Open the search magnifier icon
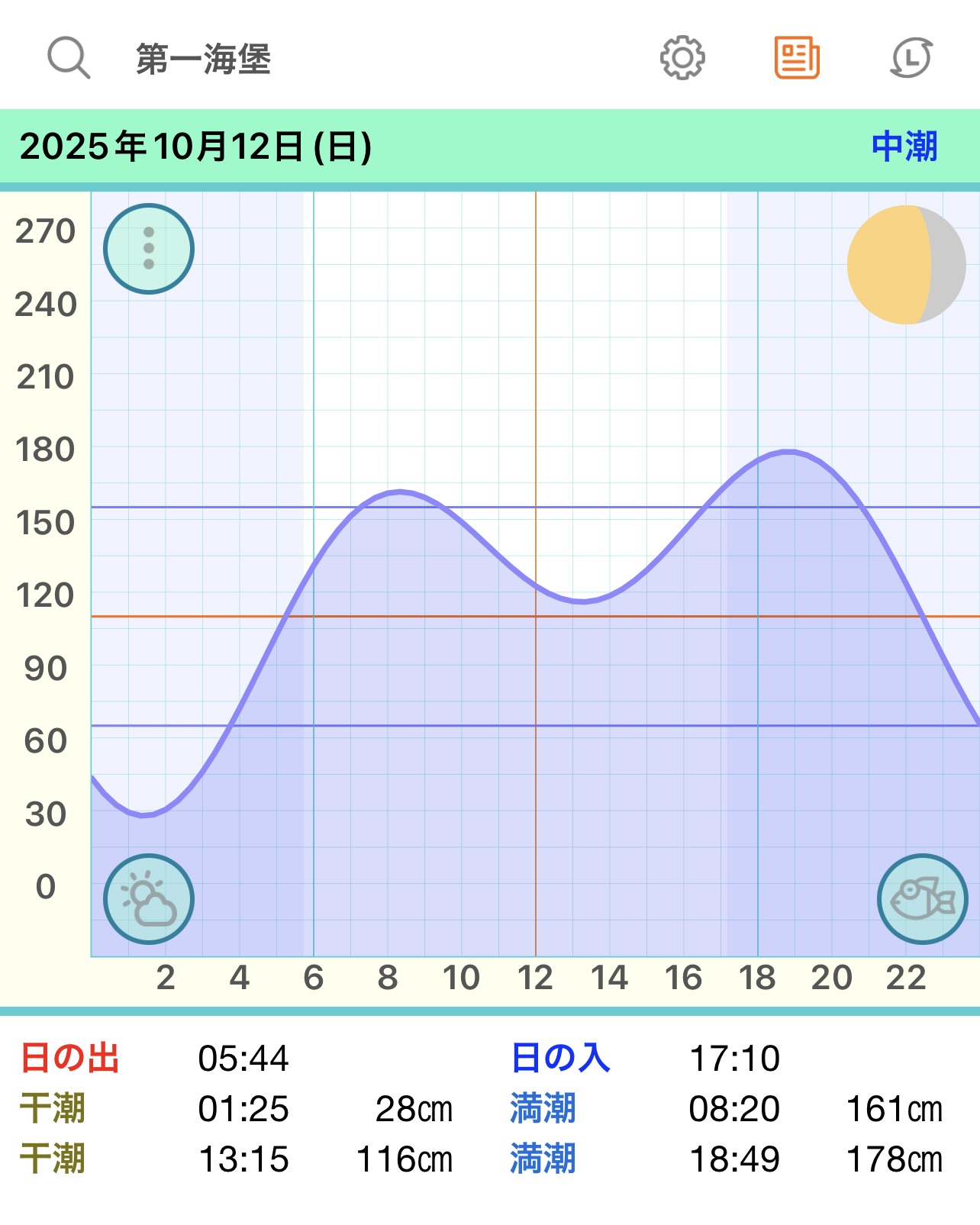 click(x=69, y=57)
